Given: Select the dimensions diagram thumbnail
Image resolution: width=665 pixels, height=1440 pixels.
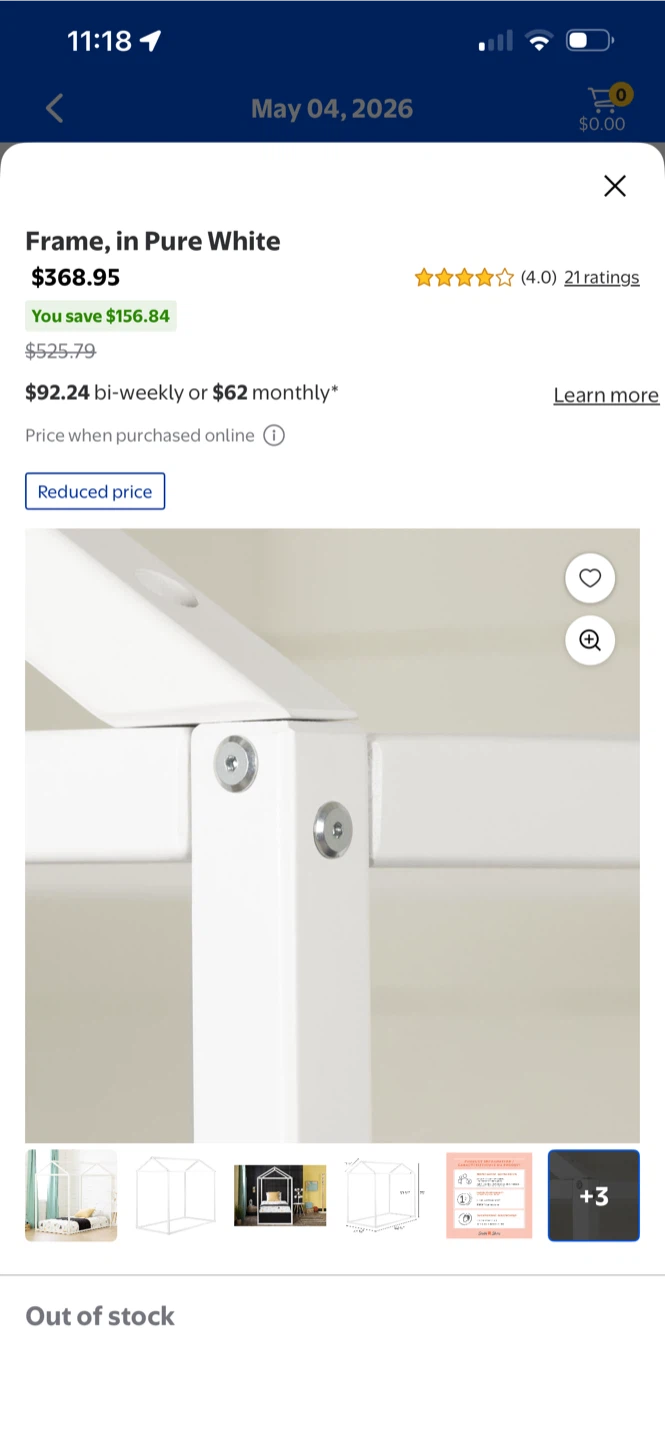Looking at the screenshot, I should pos(384,1195).
